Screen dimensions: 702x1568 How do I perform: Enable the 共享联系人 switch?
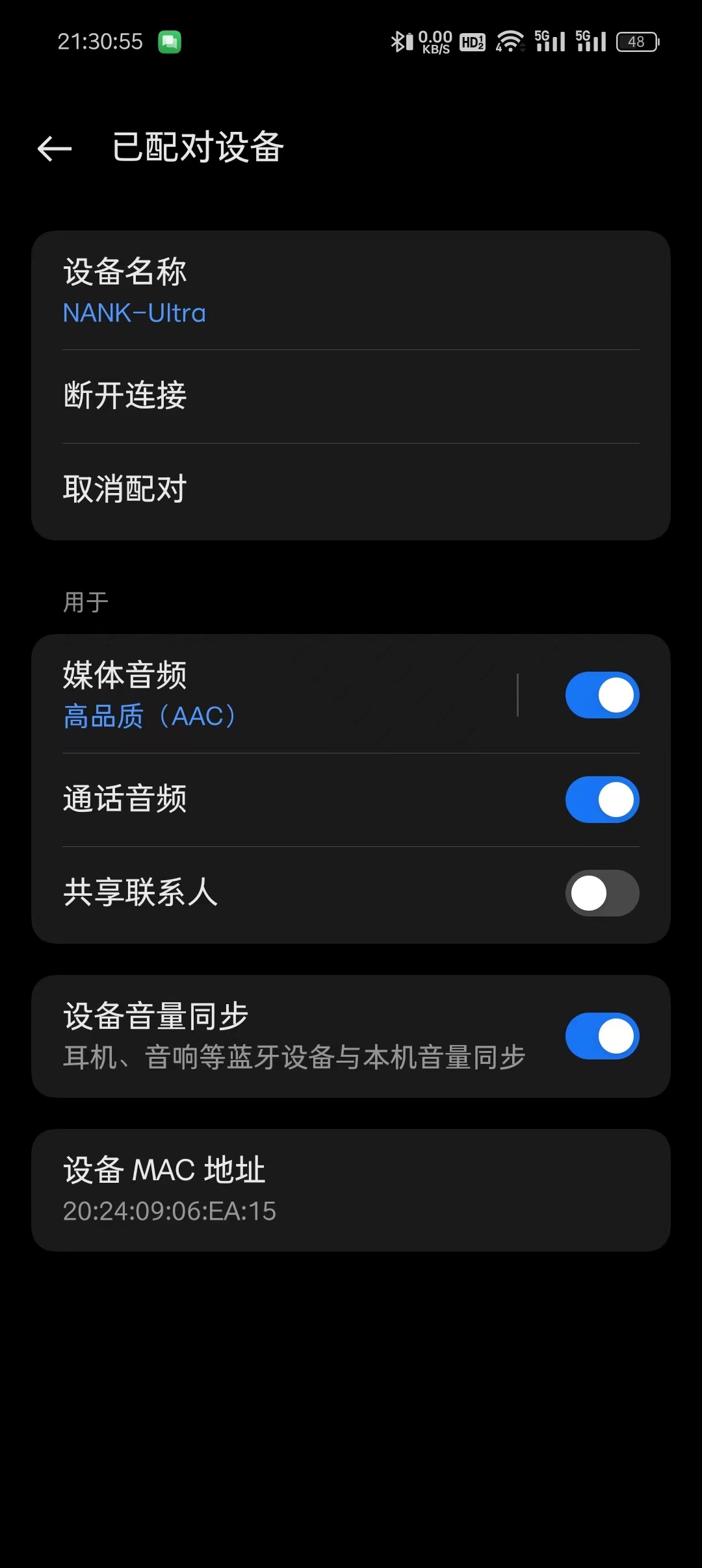602,893
